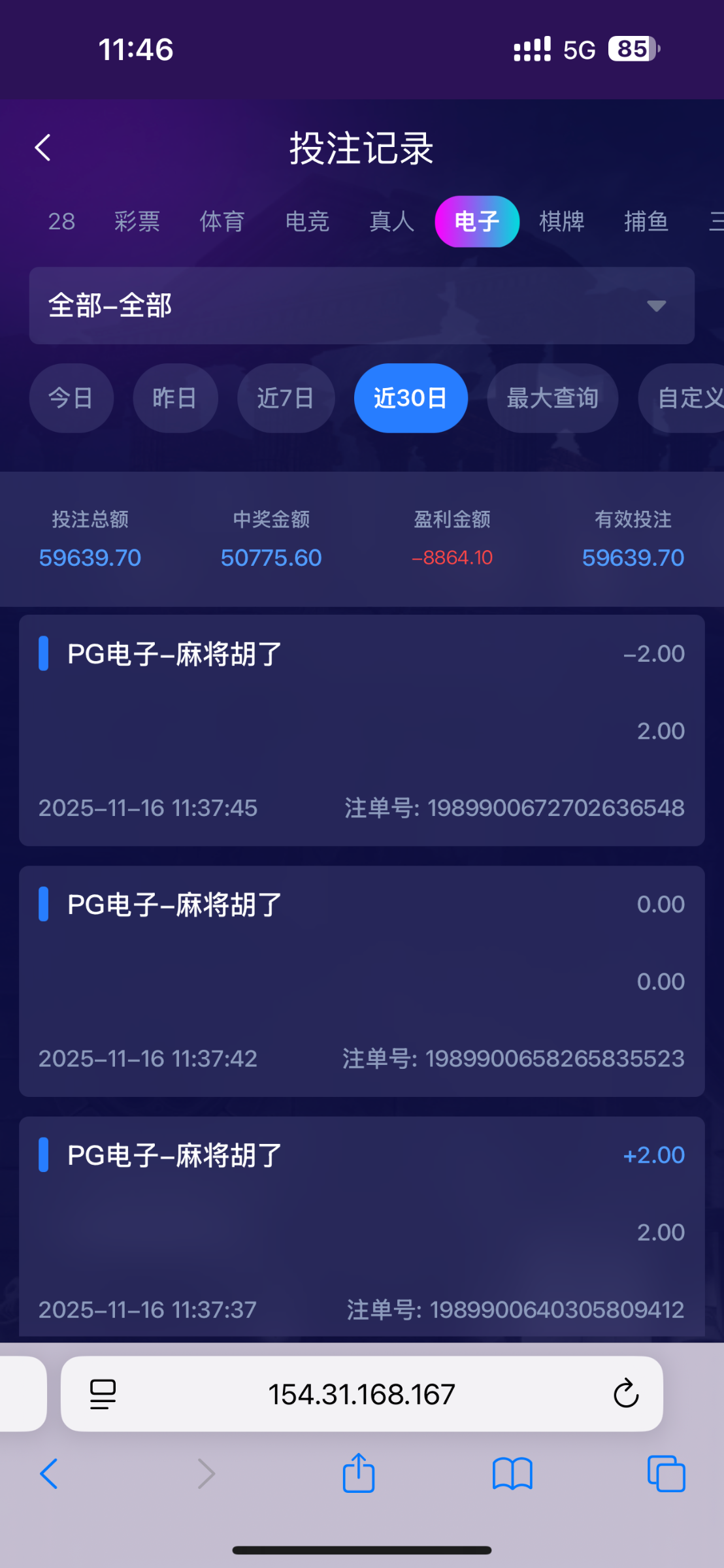Switch to the 体育 tab
724x1568 pixels.
click(222, 221)
